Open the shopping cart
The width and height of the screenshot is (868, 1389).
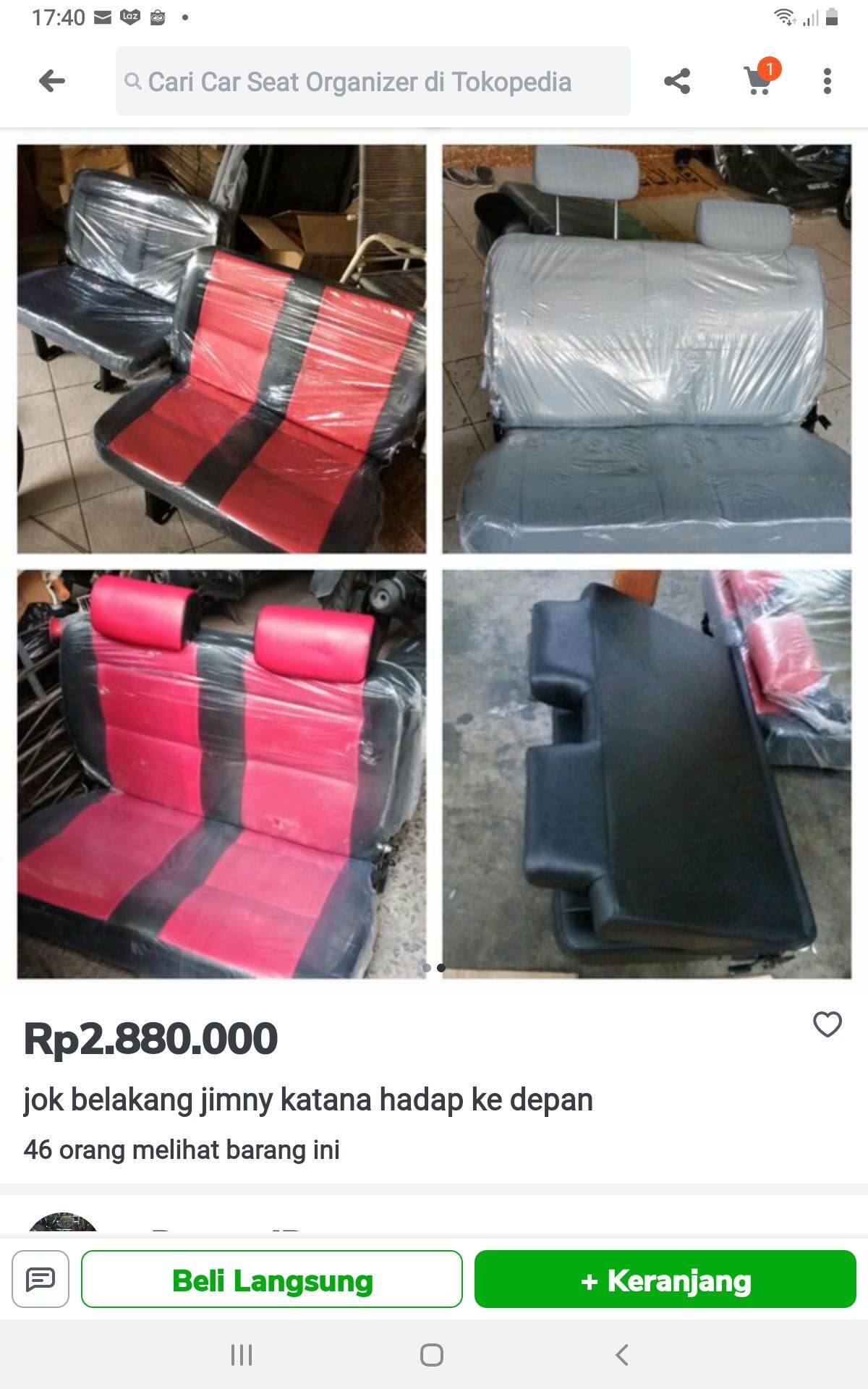[x=759, y=78]
